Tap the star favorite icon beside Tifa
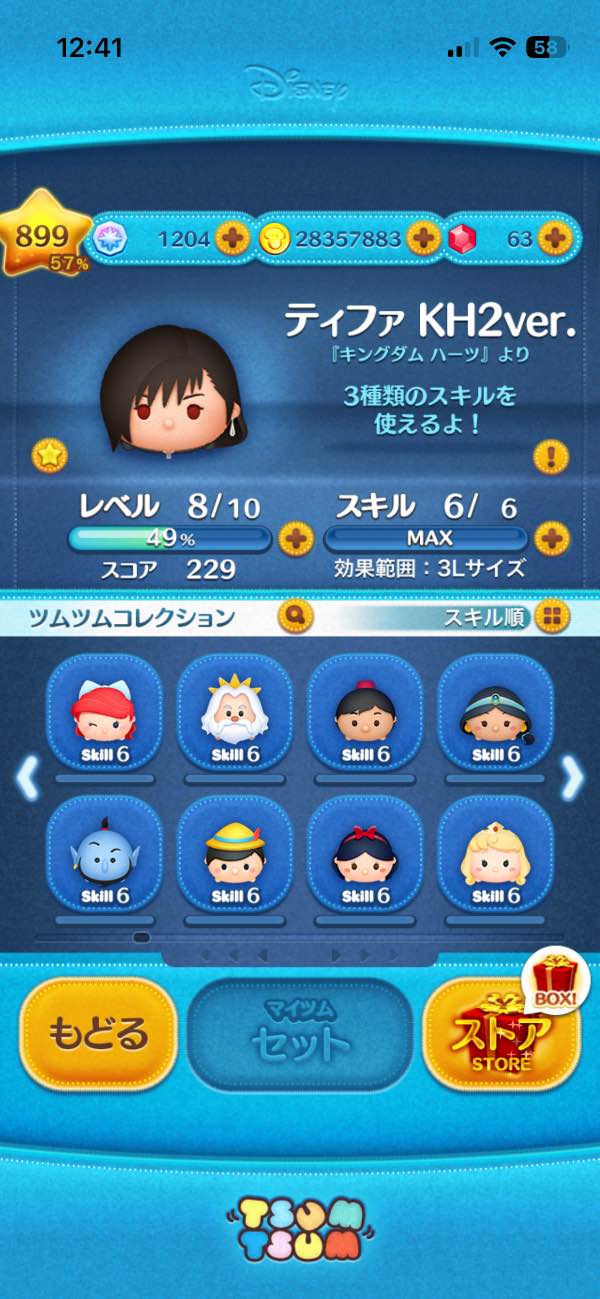 click(x=49, y=456)
